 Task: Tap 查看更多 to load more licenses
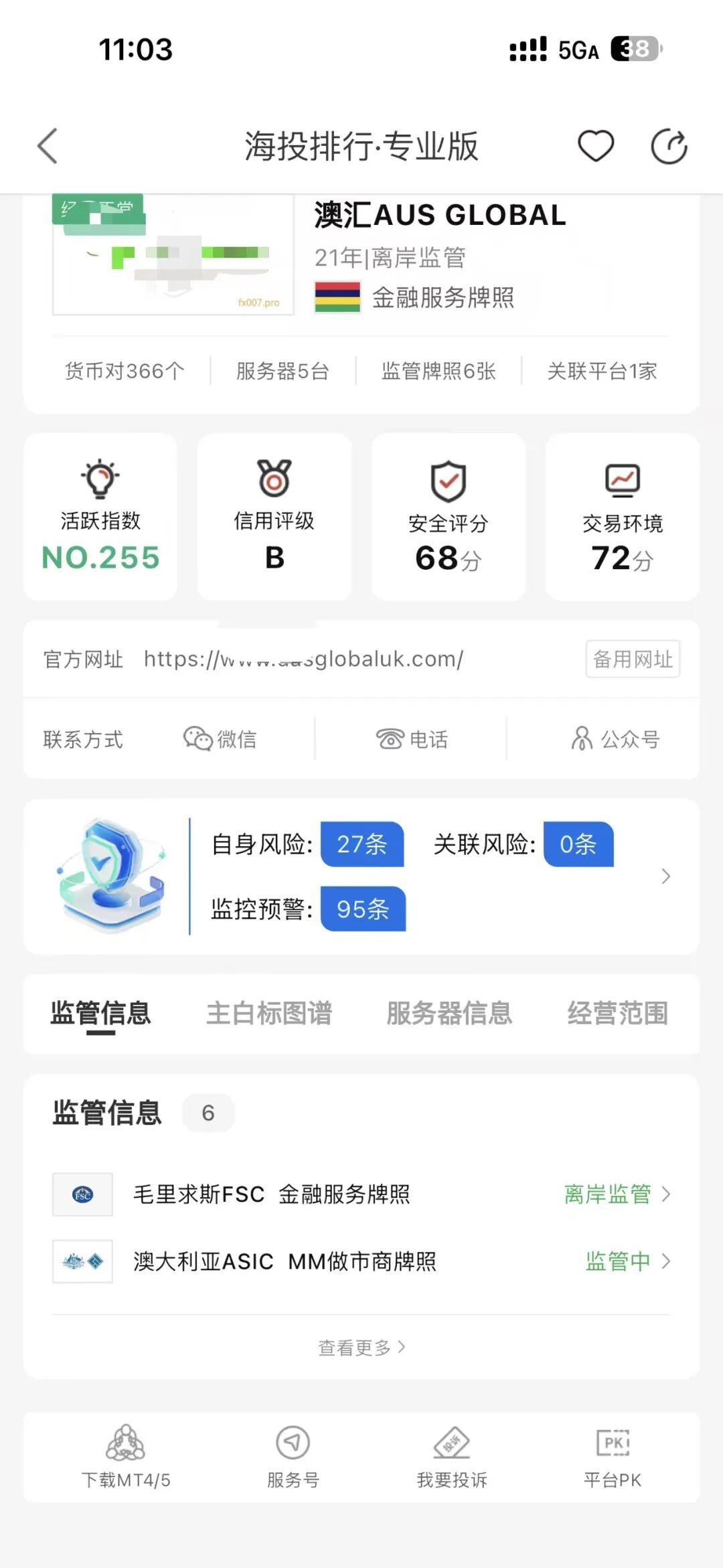pos(361,1347)
